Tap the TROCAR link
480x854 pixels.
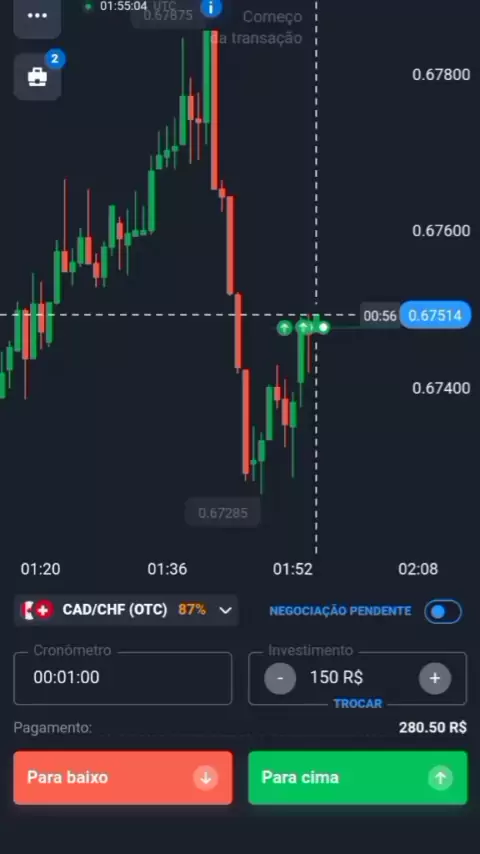(358, 704)
